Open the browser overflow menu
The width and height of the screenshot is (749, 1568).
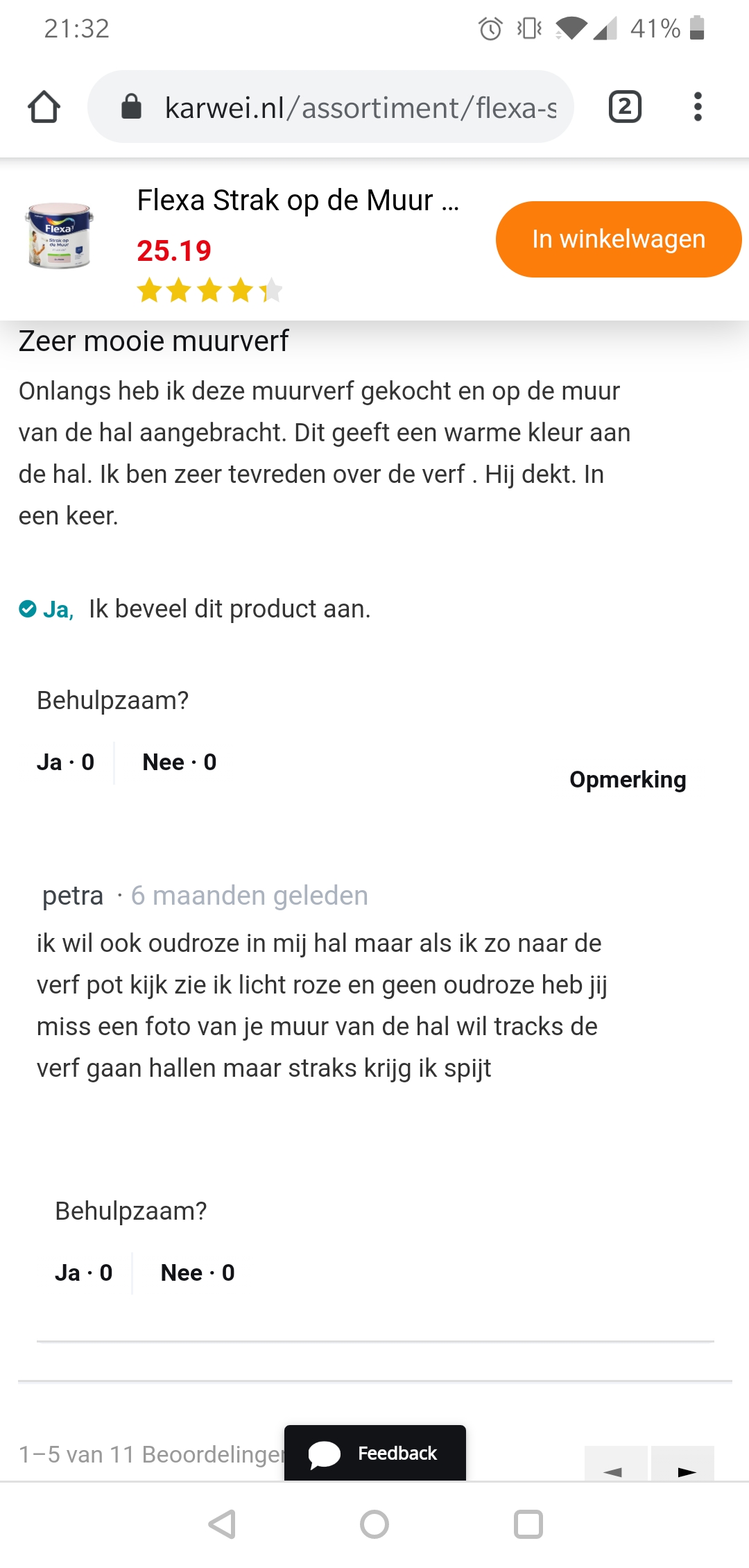pyautogui.click(x=698, y=107)
